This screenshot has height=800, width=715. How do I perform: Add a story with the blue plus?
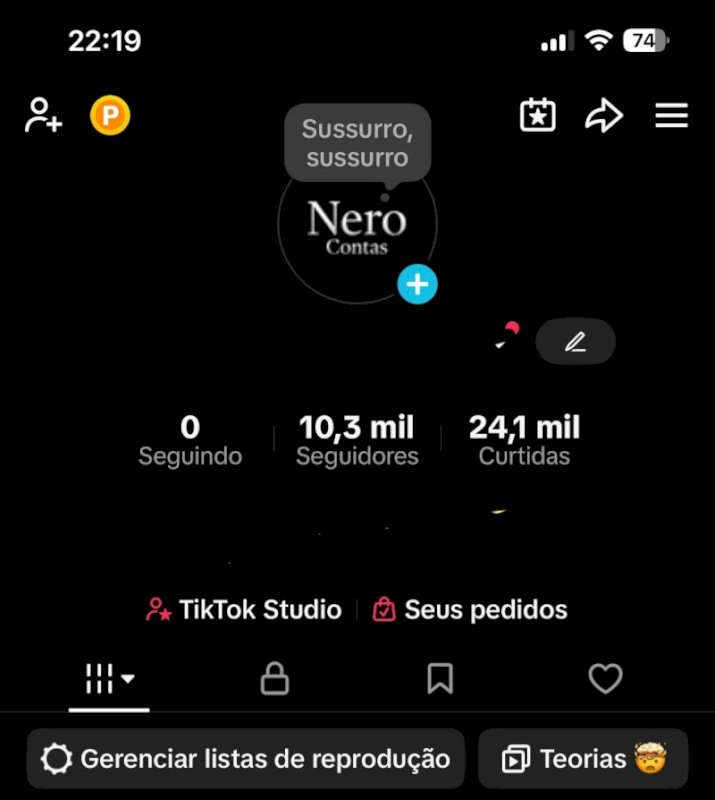pyautogui.click(x=417, y=285)
